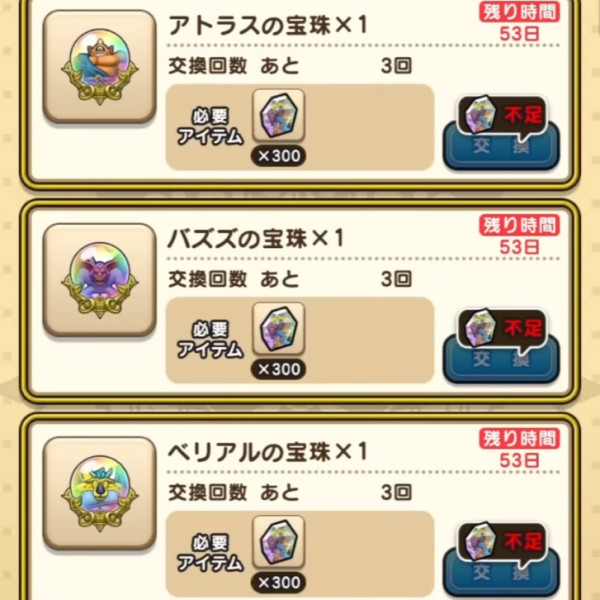The image size is (600, 600).
Task: View required item for ベリアルの宝珠 exchange
Action: [x=278, y=542]
